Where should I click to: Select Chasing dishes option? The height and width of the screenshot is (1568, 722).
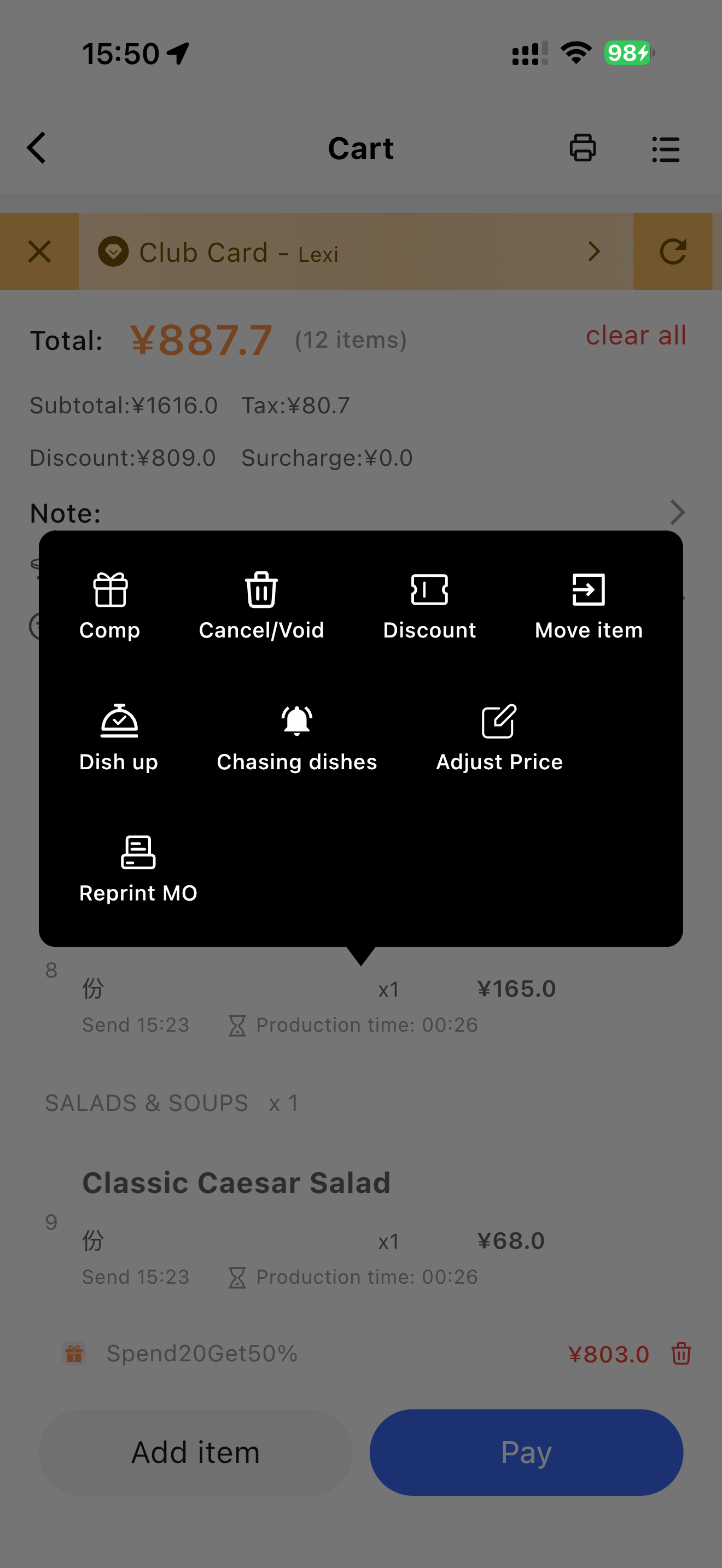[x=296, y=737]
